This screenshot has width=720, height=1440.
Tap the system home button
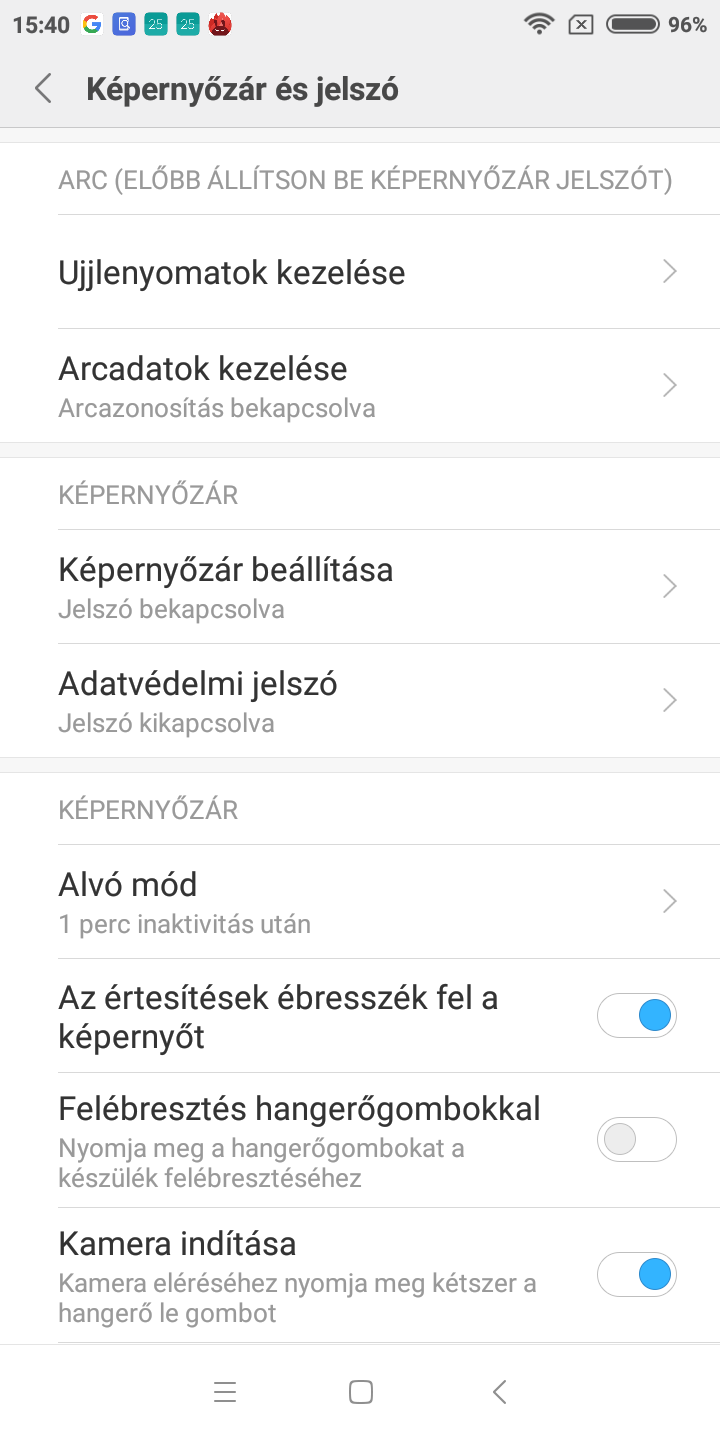[361, 1392]
